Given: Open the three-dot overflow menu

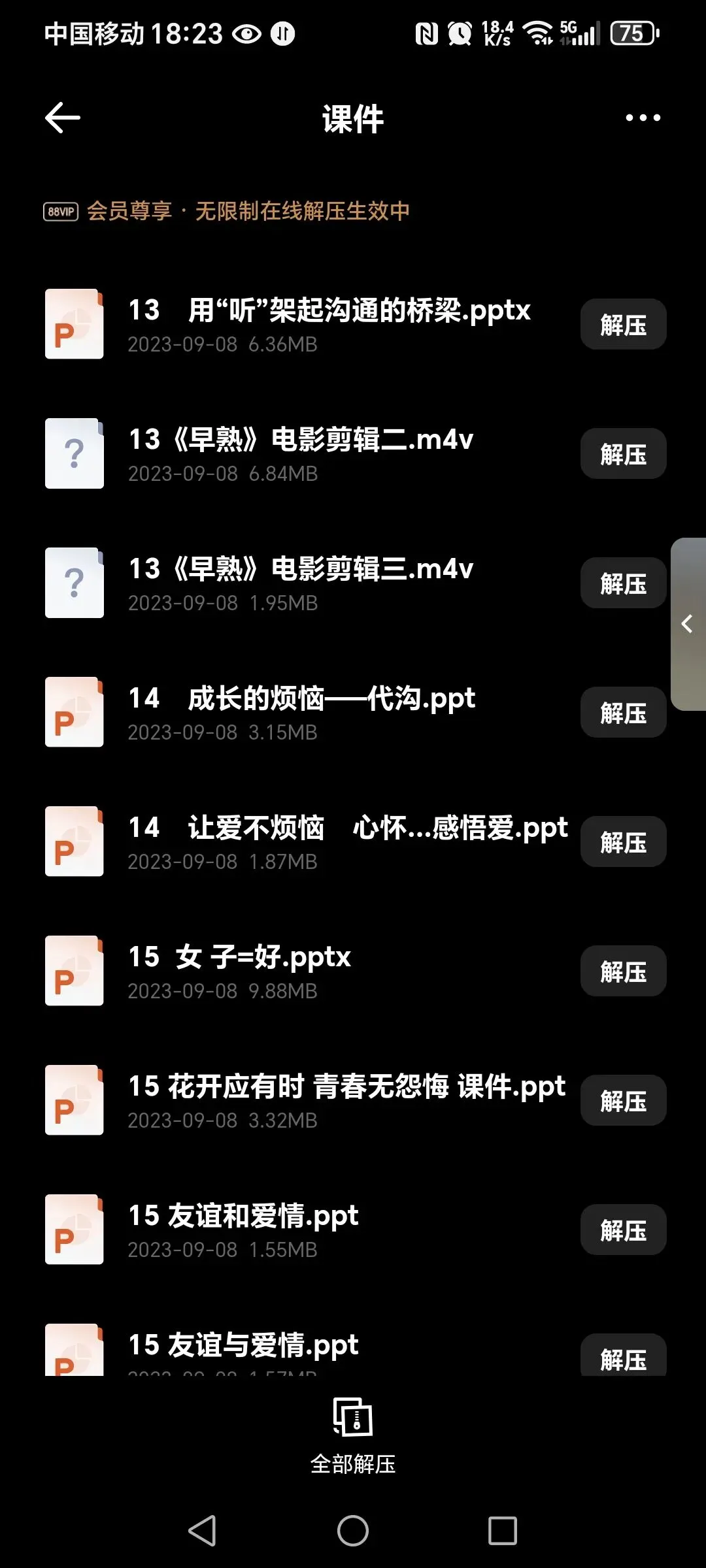Looking at the screenshot, I should click(643, 118).
